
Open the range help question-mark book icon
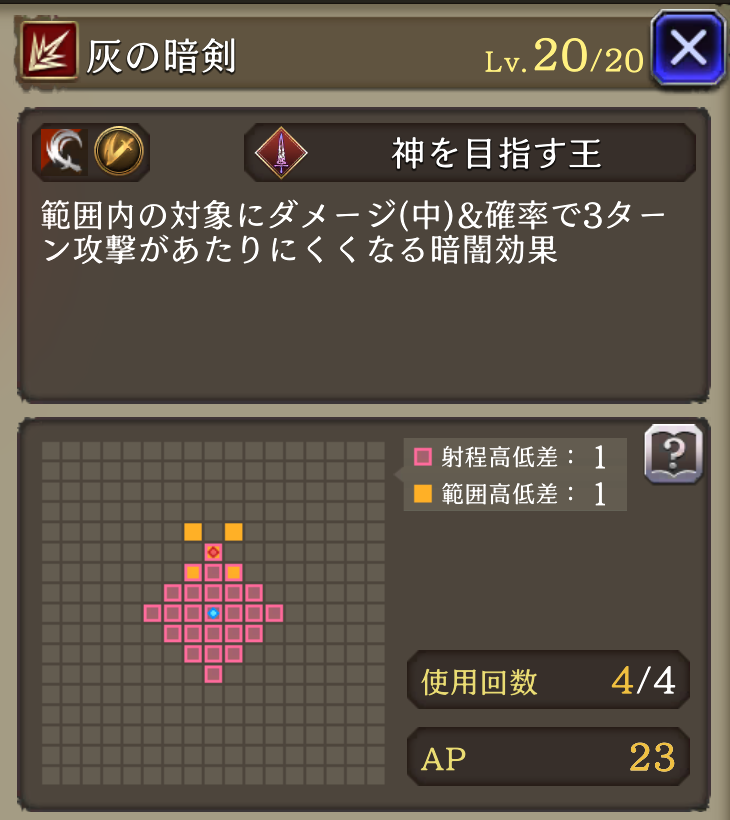pyautogui.click(x=674, y=455)
